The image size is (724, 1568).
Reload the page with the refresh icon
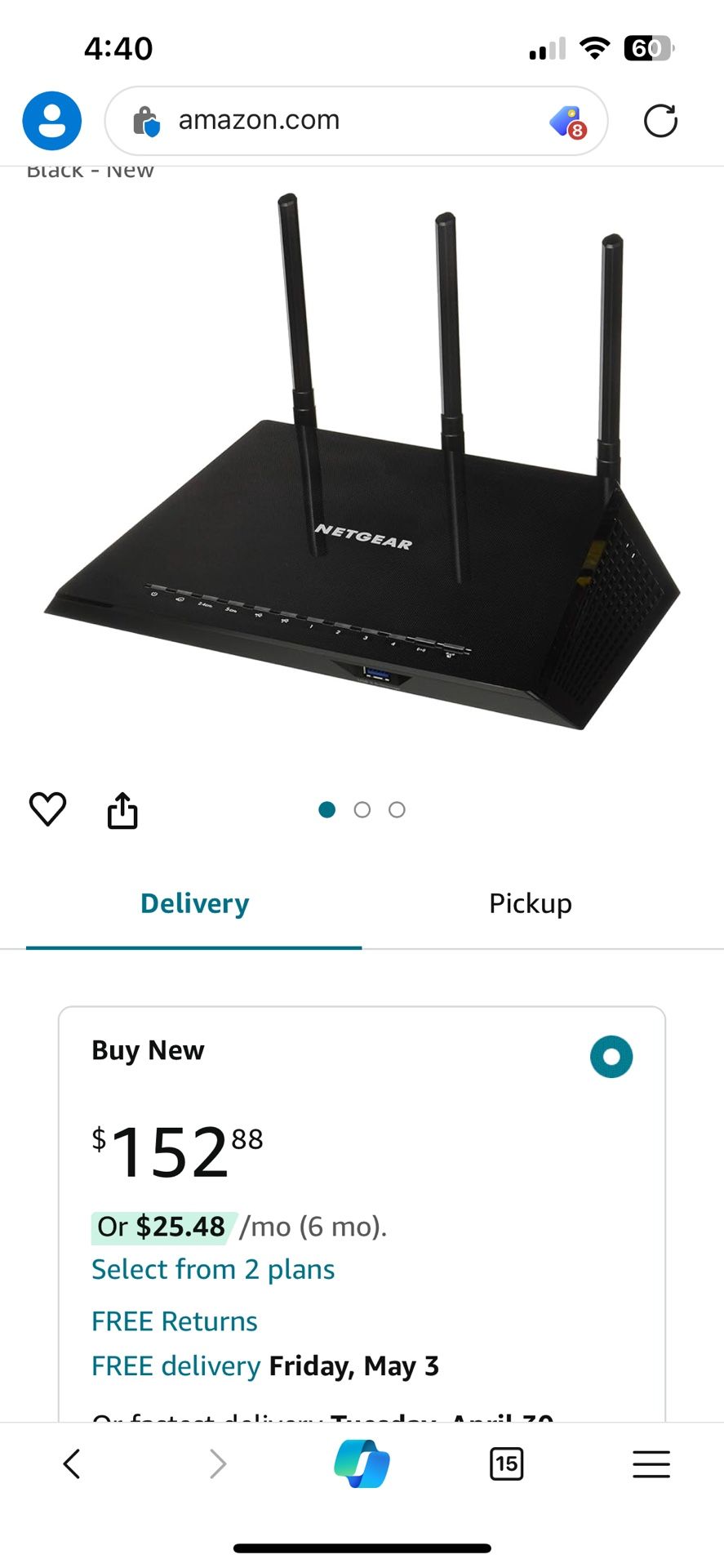tap(660, 120)
